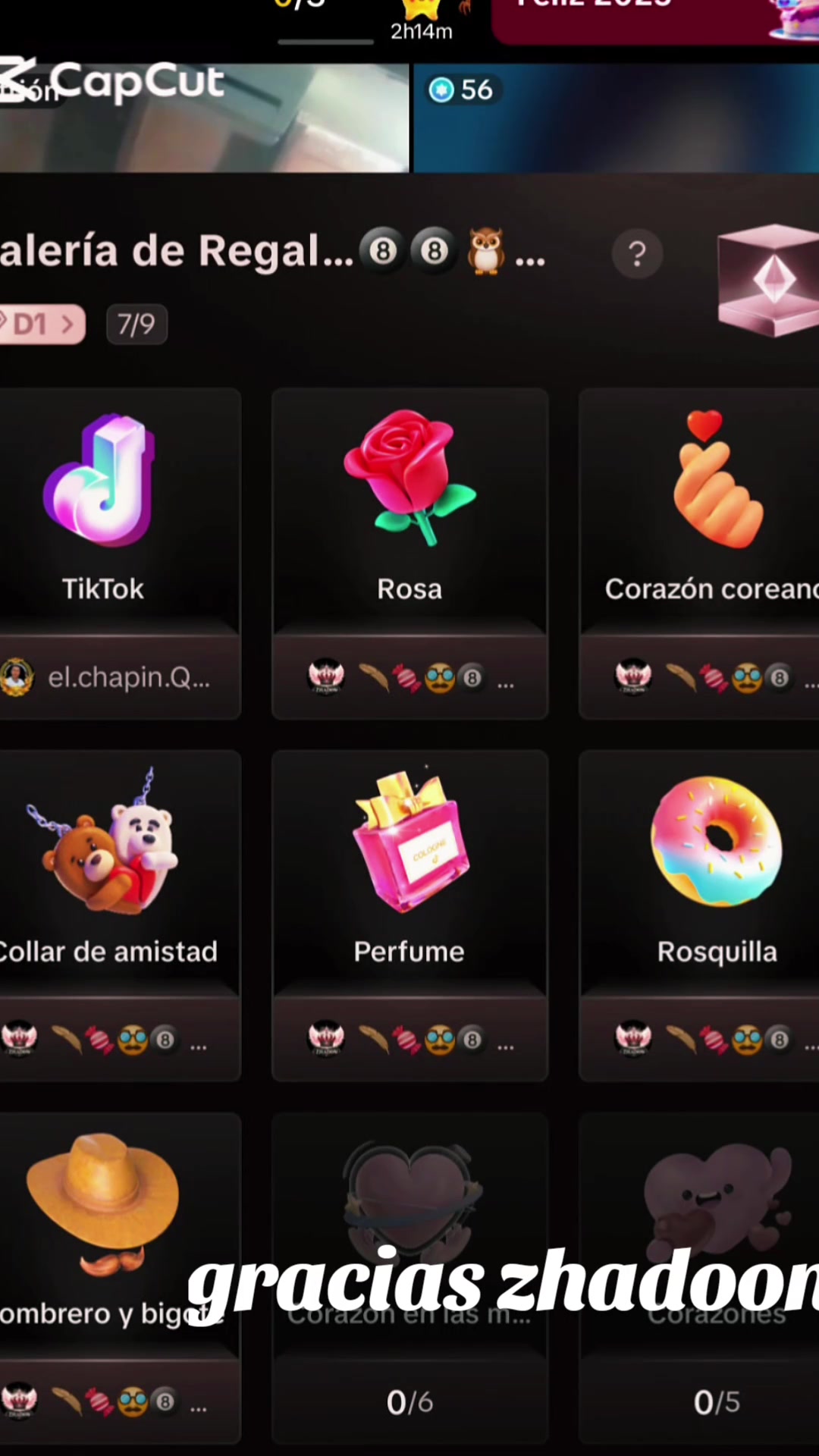Open the live tile with 56 viewers
Screen dimensions: 819x1456
pyautogui.click(x=616, y=118)
